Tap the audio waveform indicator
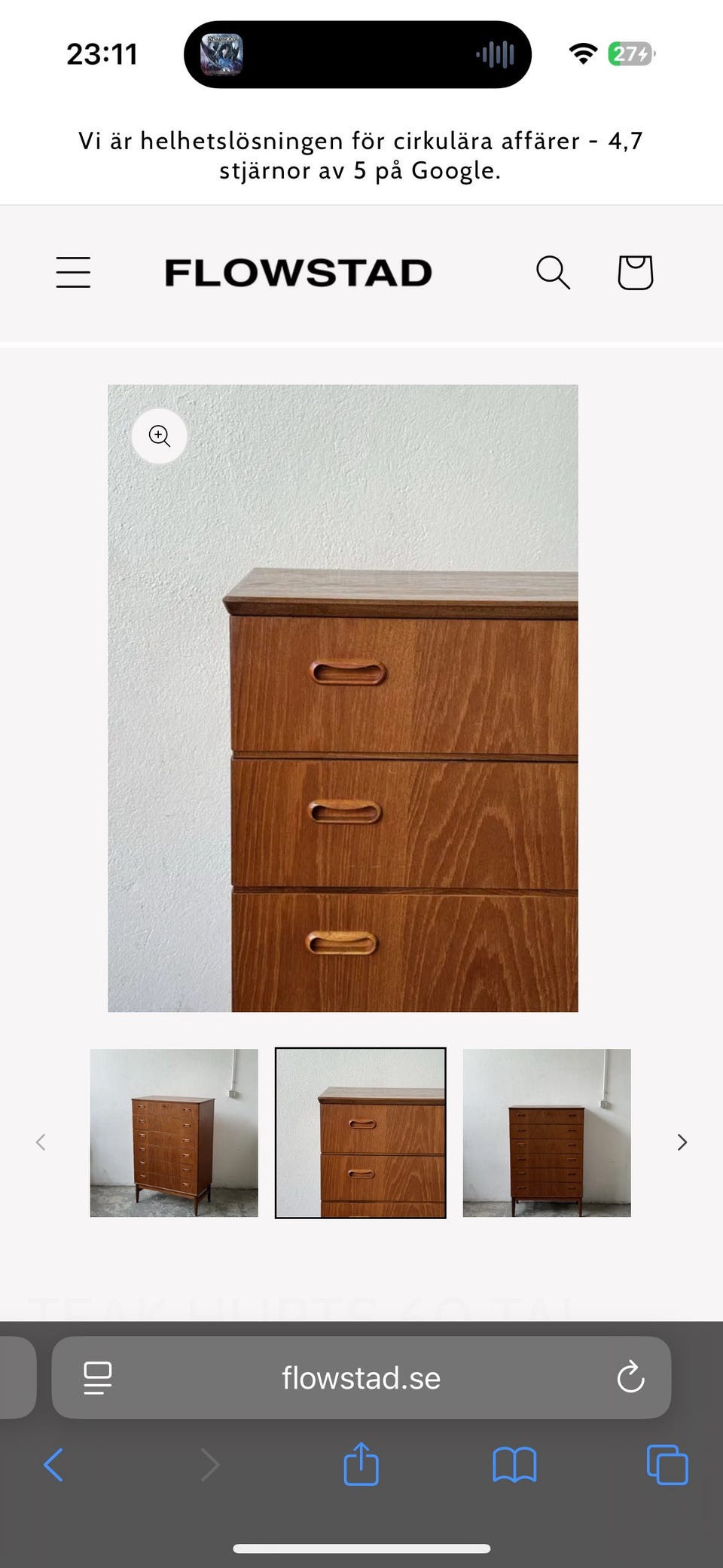The width and height of the screenshot is (723, 1568). 495,53
